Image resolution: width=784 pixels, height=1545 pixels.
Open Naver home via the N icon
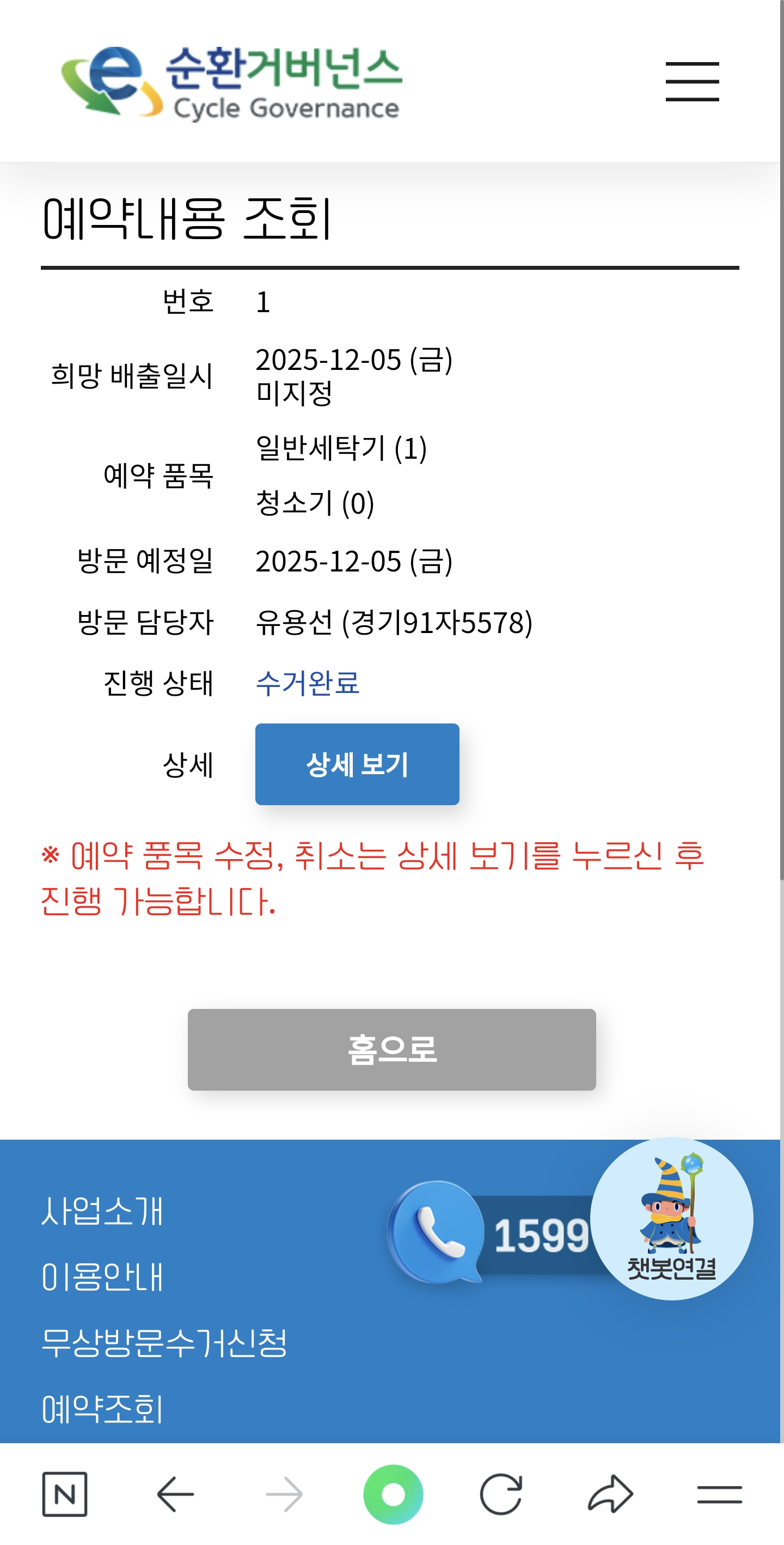pyautogui.click(x=65, y=1494)
